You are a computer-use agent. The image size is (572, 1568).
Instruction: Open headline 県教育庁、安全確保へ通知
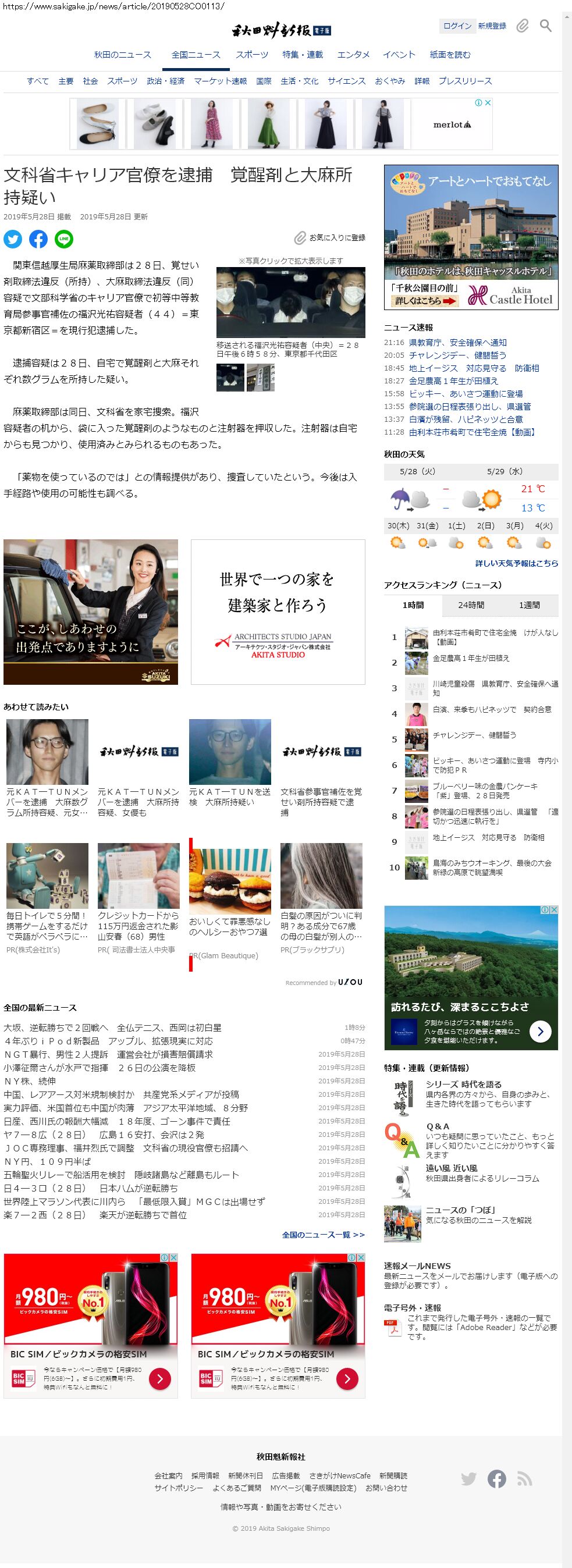(x=457, y=343)
